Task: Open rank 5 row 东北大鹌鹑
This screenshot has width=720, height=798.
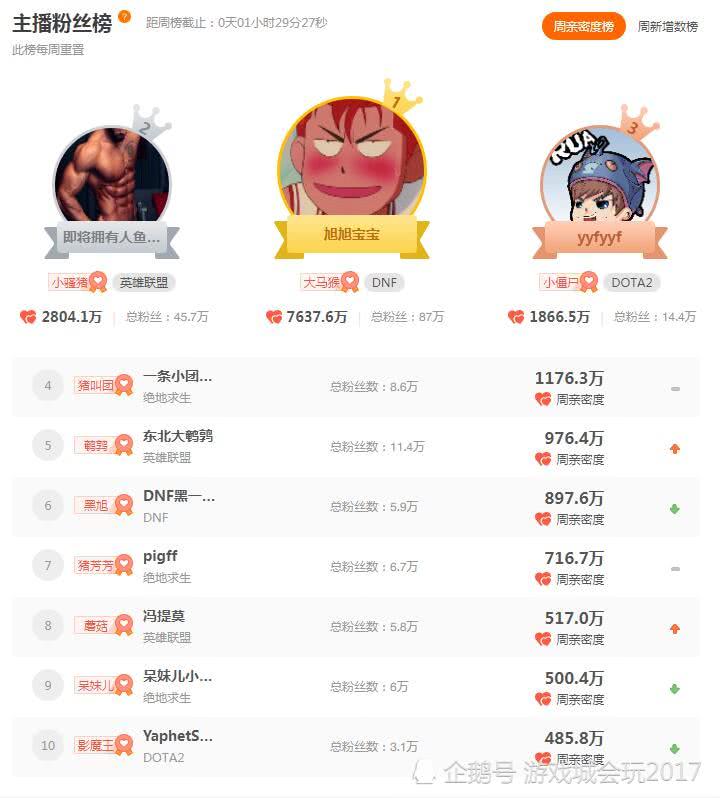Action: click(x=178, y=437)
